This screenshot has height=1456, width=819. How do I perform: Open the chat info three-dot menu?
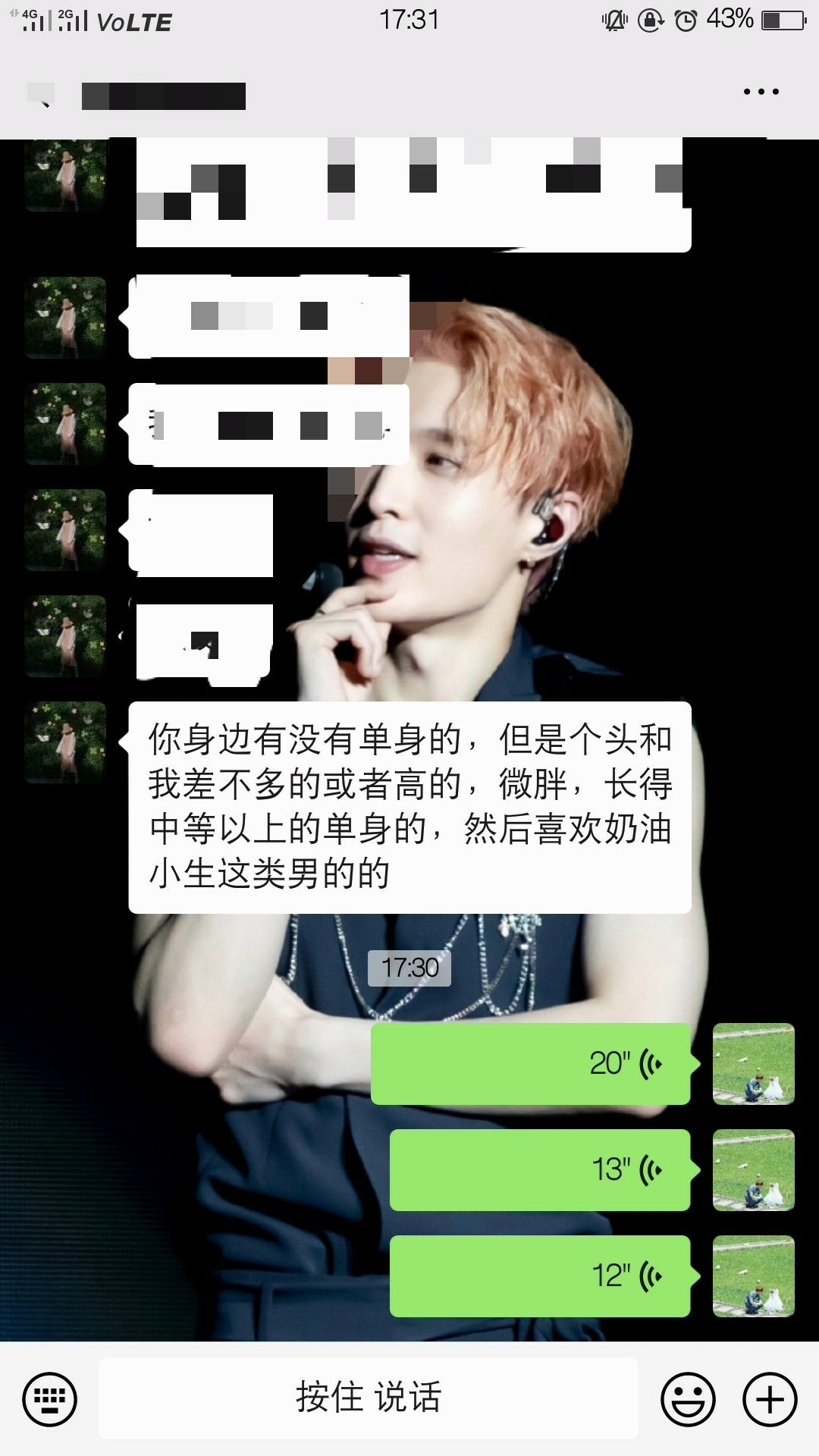[761, 92]
